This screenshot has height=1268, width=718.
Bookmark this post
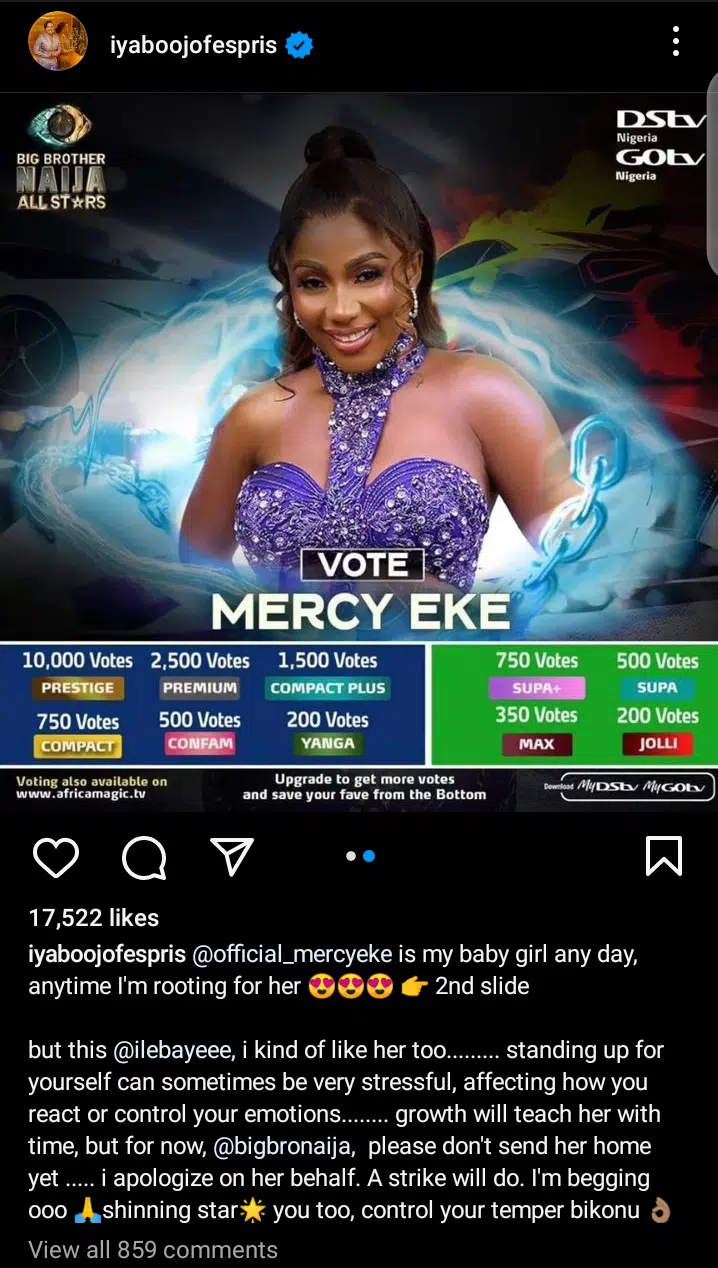pyautogui.click(x=664, y=857)
